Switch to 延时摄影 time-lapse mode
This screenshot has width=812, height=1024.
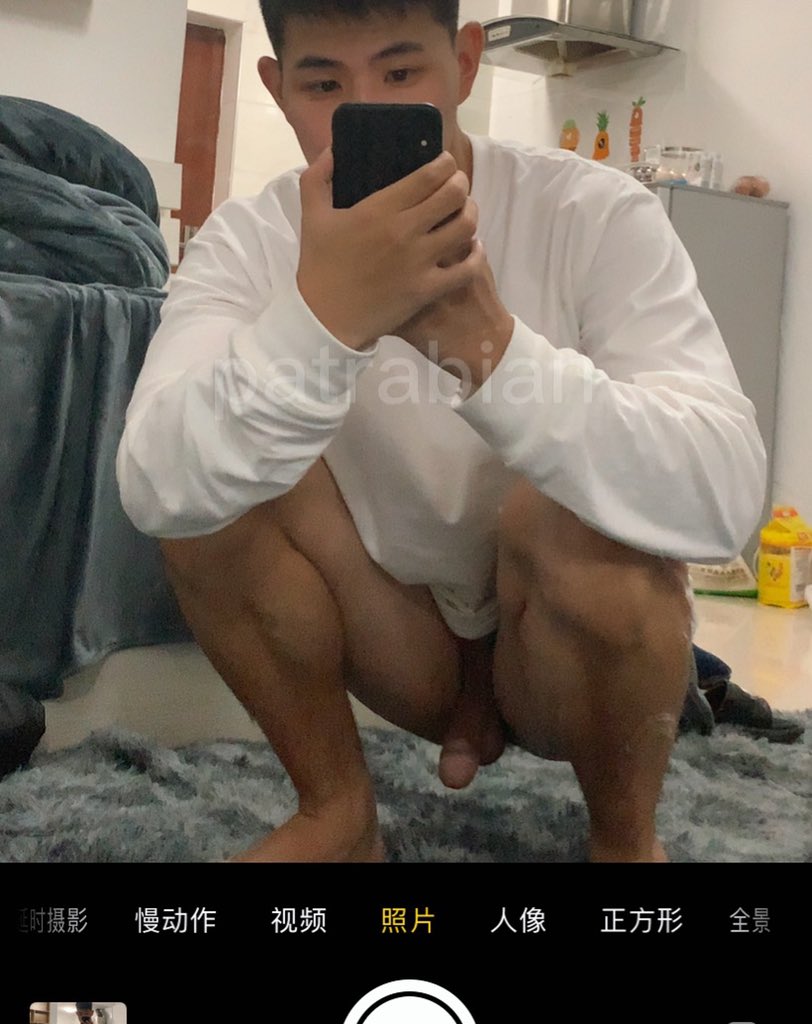(52, 921)
